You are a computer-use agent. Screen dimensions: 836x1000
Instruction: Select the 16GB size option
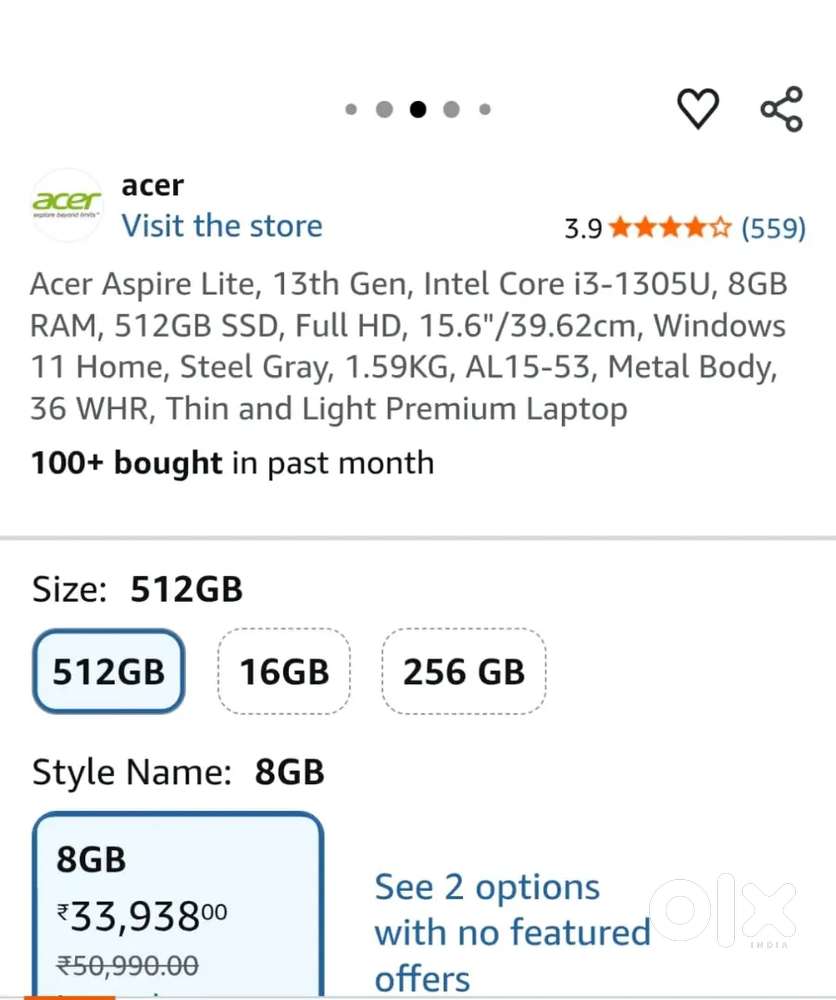284,671
